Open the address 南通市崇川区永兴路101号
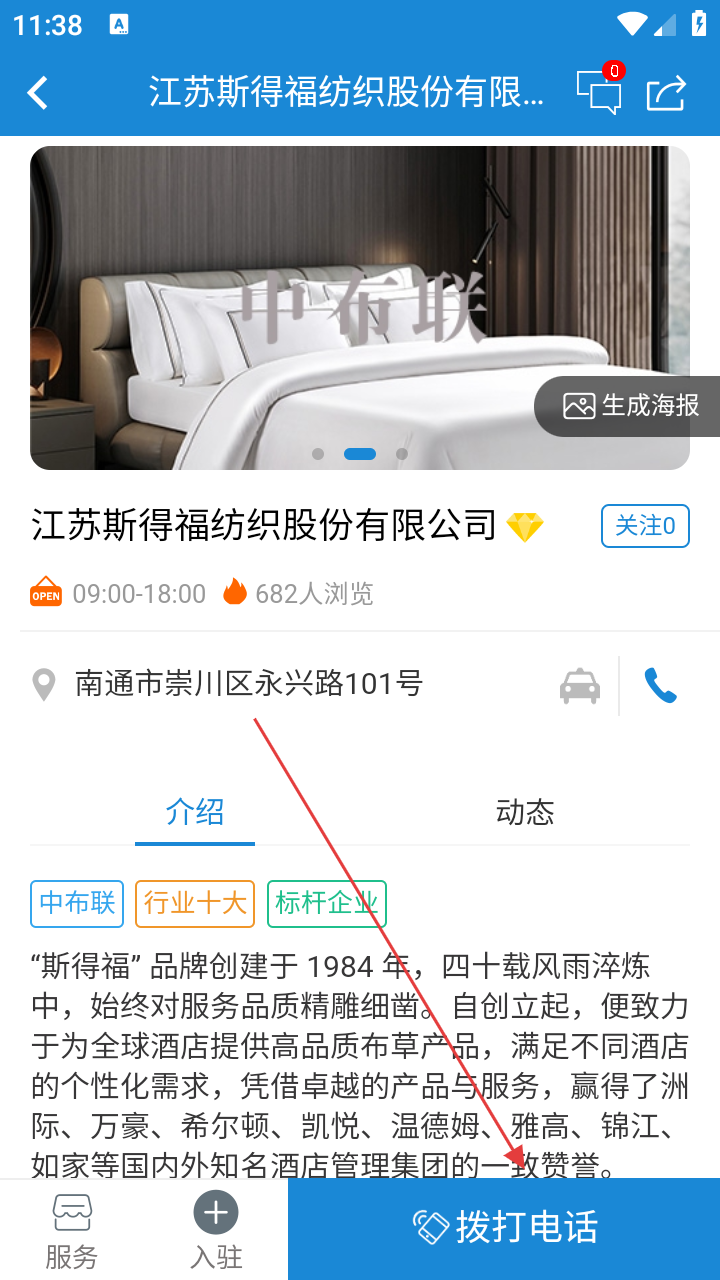This screenshot has height=1280, width=720. point(249,684)
